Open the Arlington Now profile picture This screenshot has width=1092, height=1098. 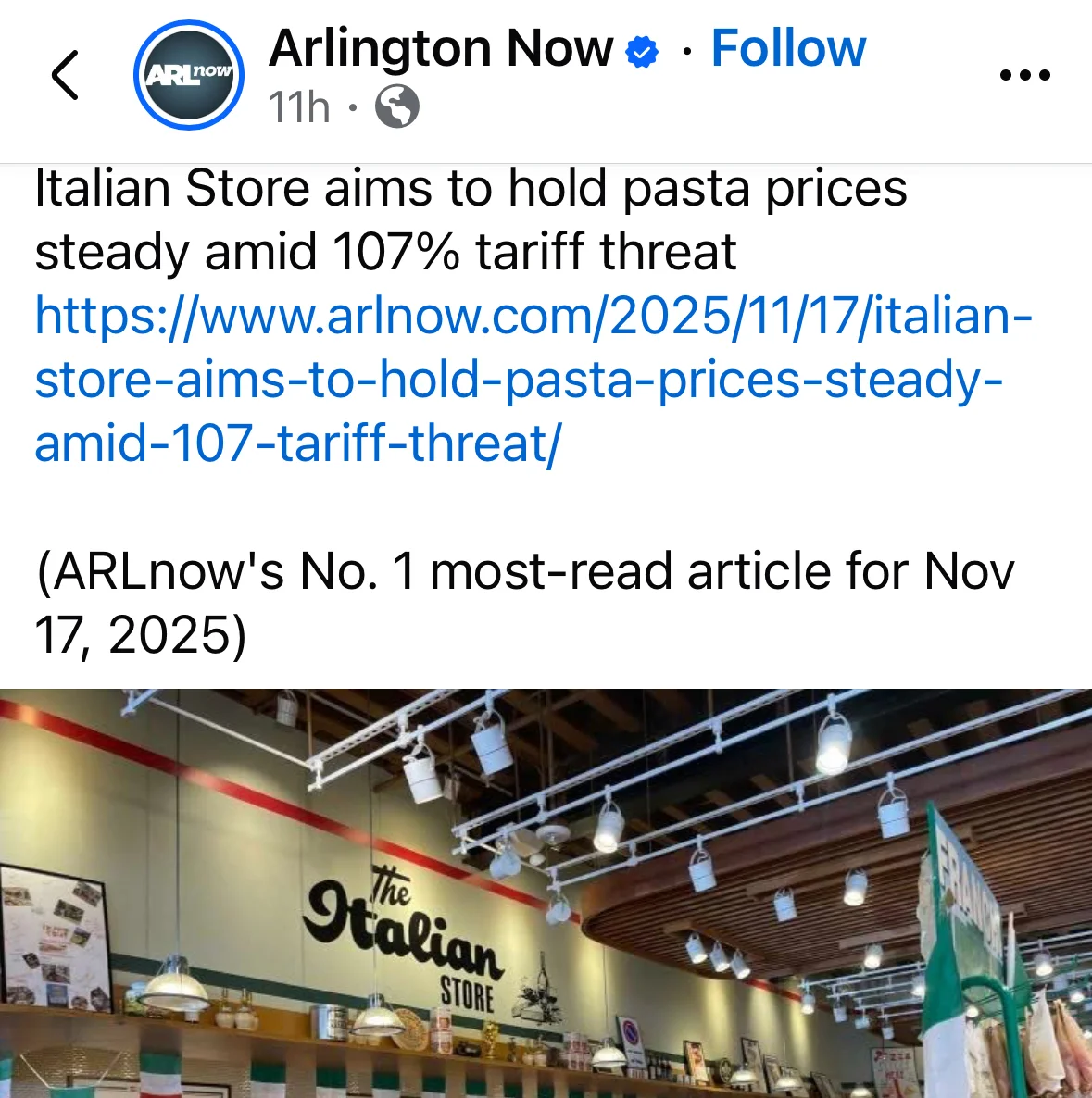[189, 75]
